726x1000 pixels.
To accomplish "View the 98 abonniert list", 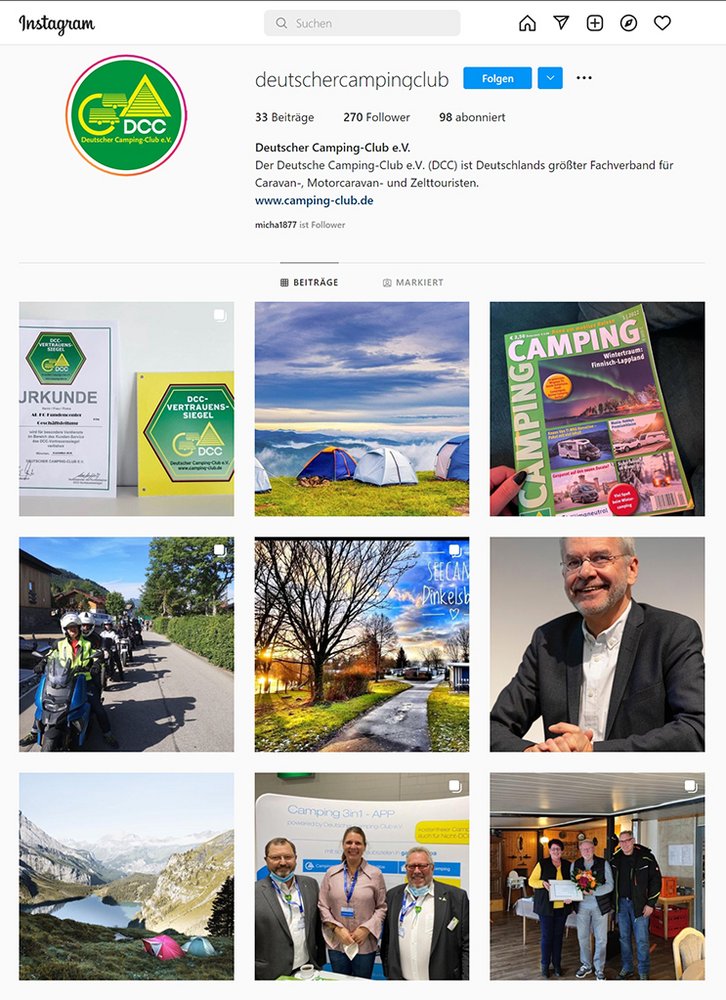I will tap(472, 117).
